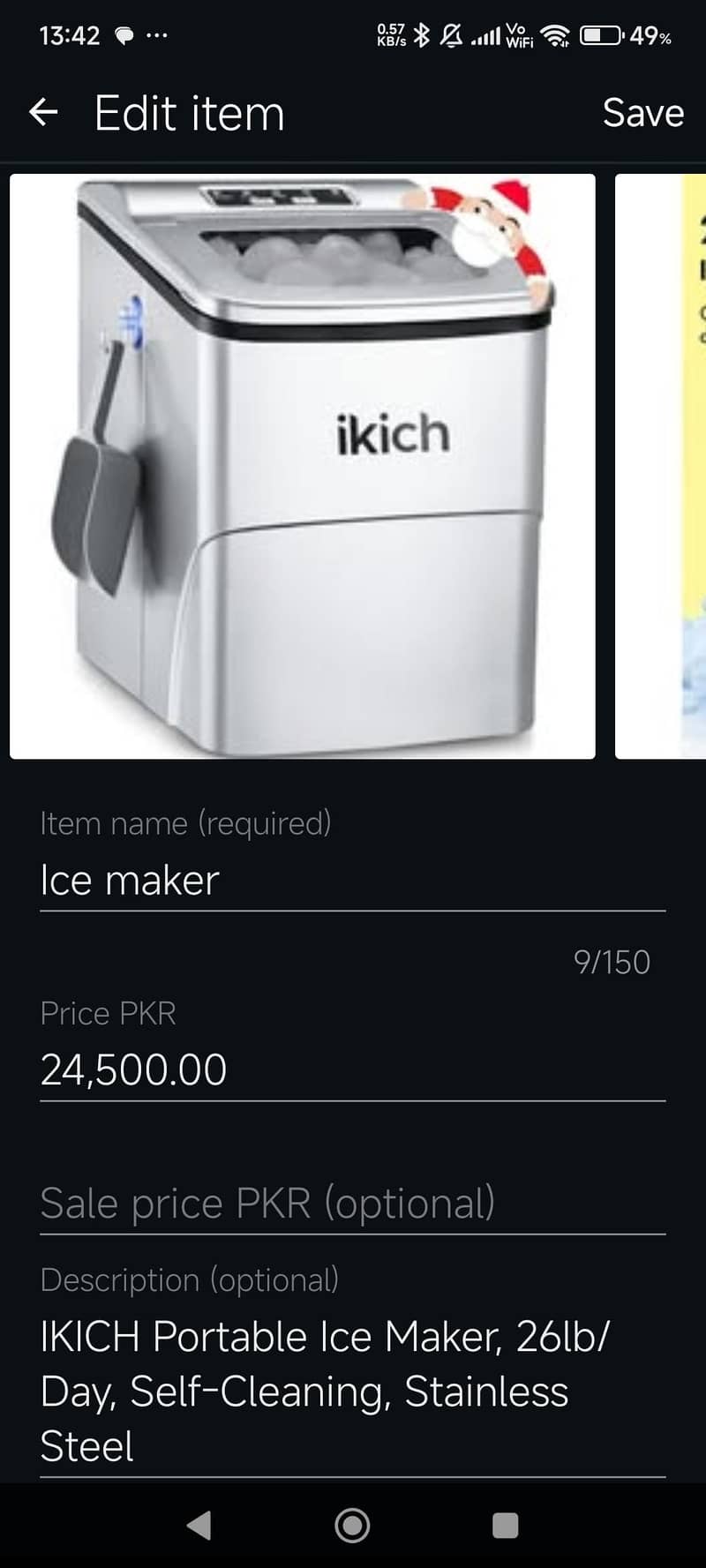
Task: Tap the cellular signal strength icon
Action: 485,37
